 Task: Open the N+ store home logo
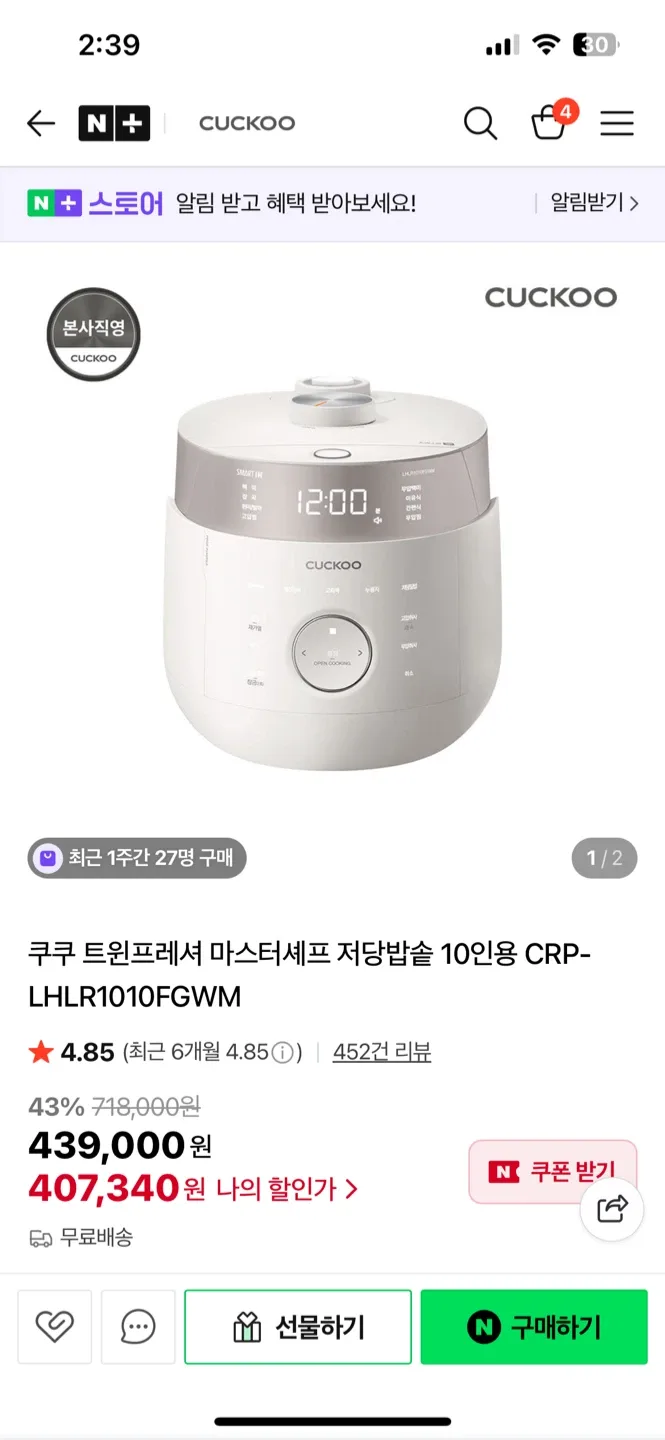click(114, 124)
